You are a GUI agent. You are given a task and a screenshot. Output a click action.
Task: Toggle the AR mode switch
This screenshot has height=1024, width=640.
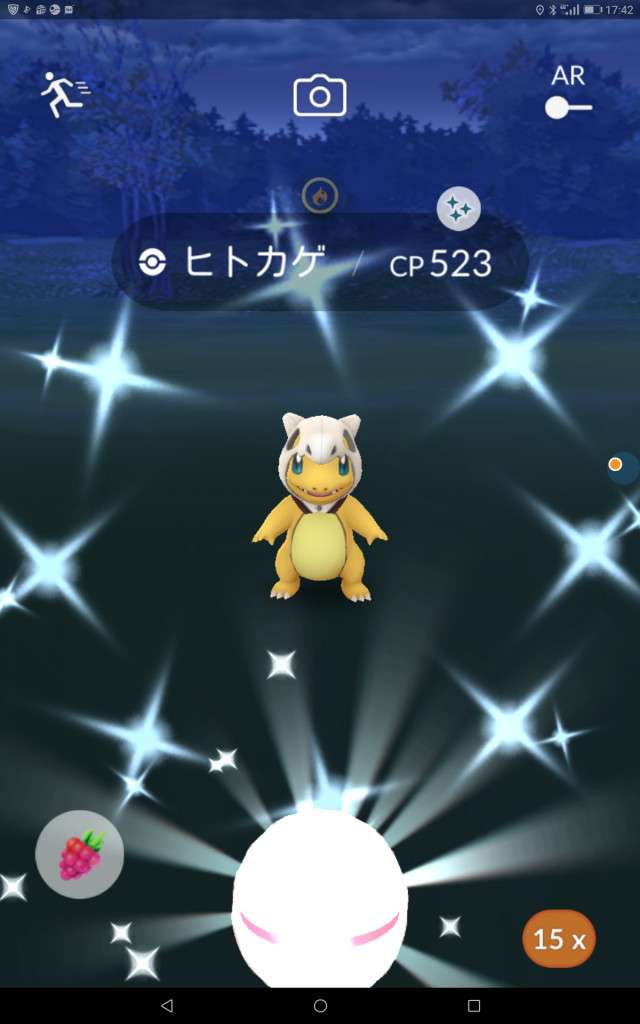[x=568, y=106]
